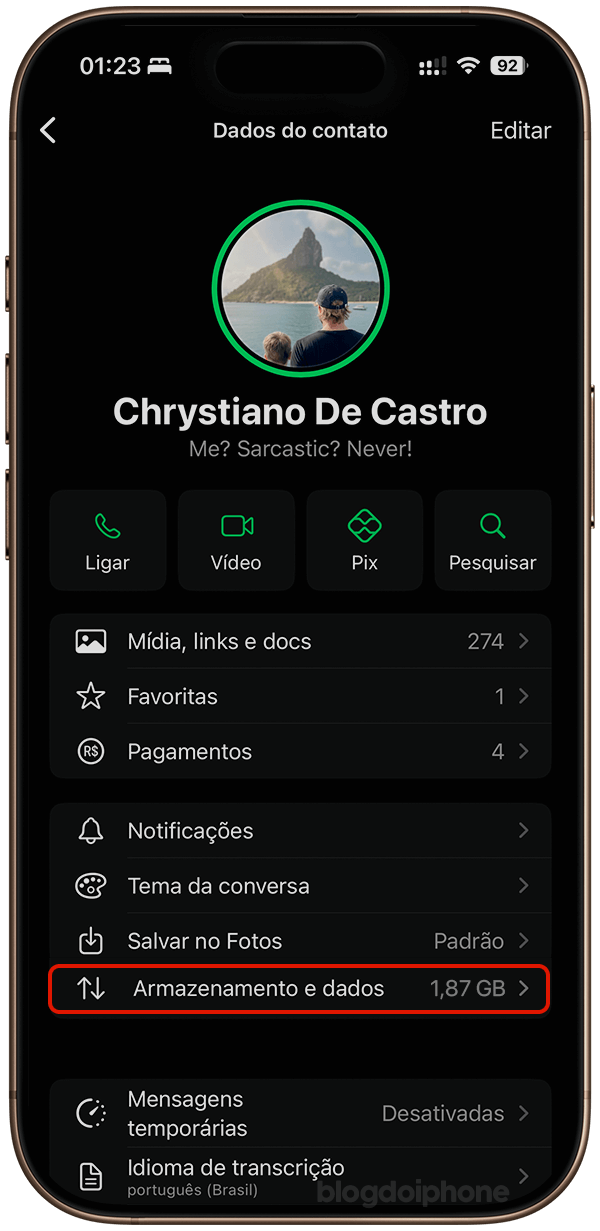The width and height of the screenshot is (600, 1231).
Task: Select Idioma de transcrição
Action: (300, 1175)
